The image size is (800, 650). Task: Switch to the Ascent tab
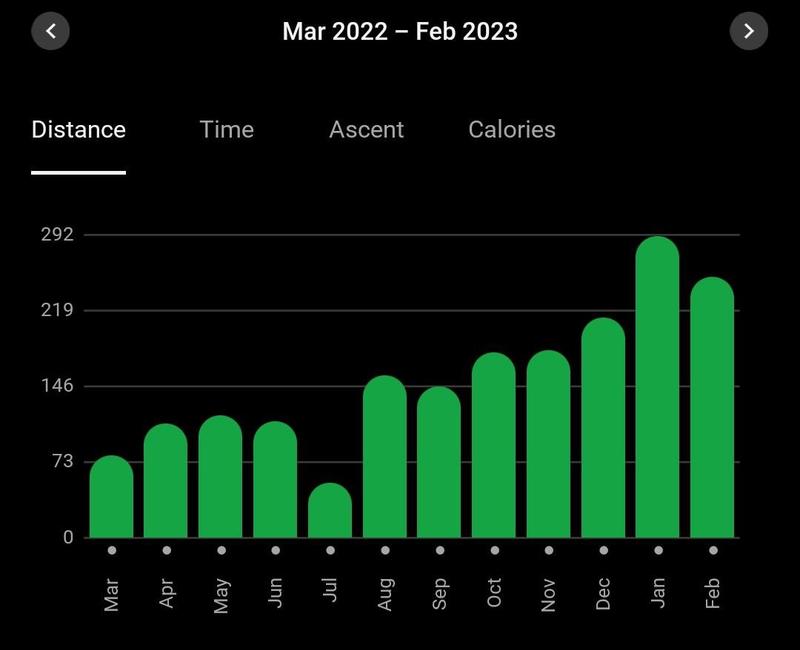click(366, 130)
